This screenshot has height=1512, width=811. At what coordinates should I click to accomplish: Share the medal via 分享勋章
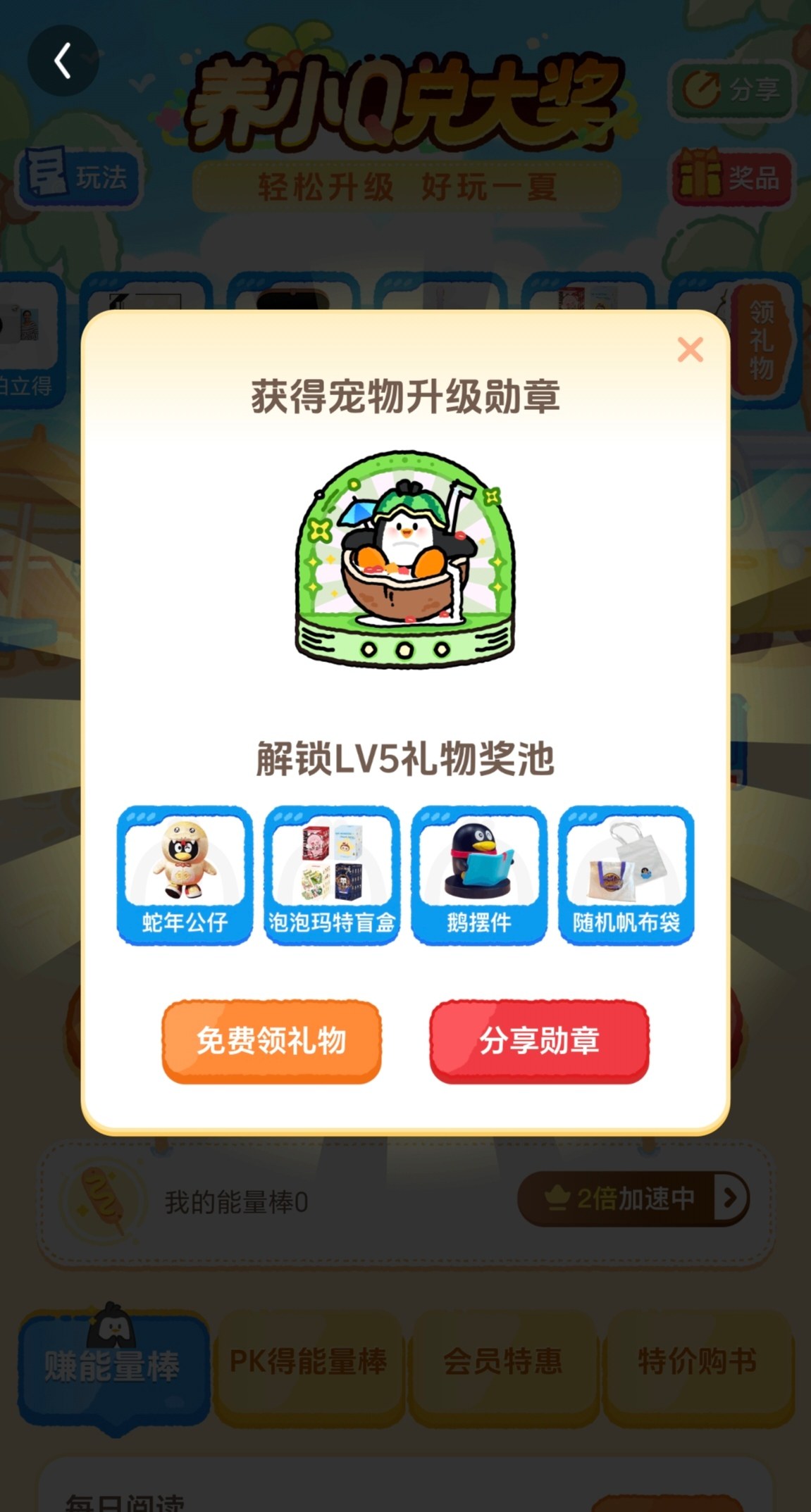click(x=539, y=1041)
